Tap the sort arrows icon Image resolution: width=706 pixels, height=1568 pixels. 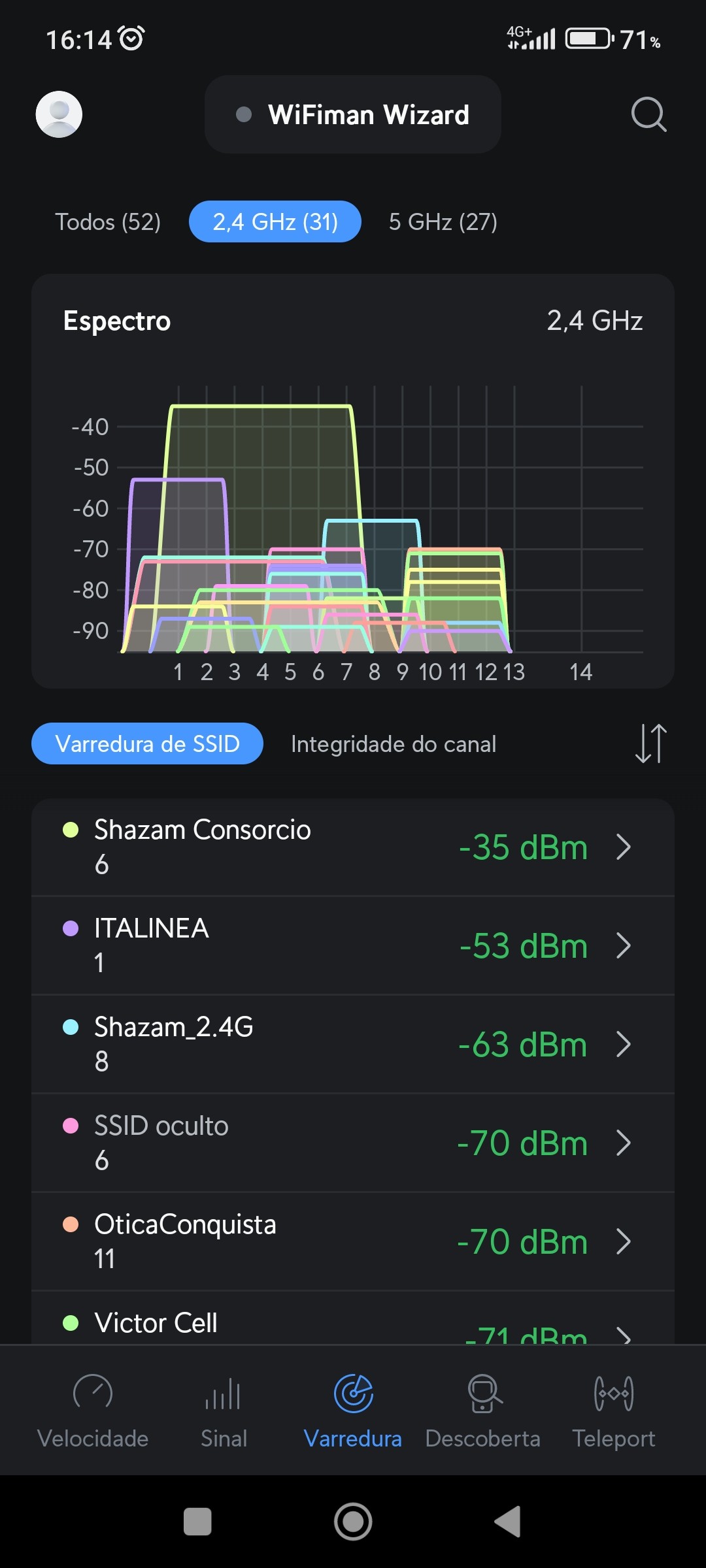(x=650, y=743)
